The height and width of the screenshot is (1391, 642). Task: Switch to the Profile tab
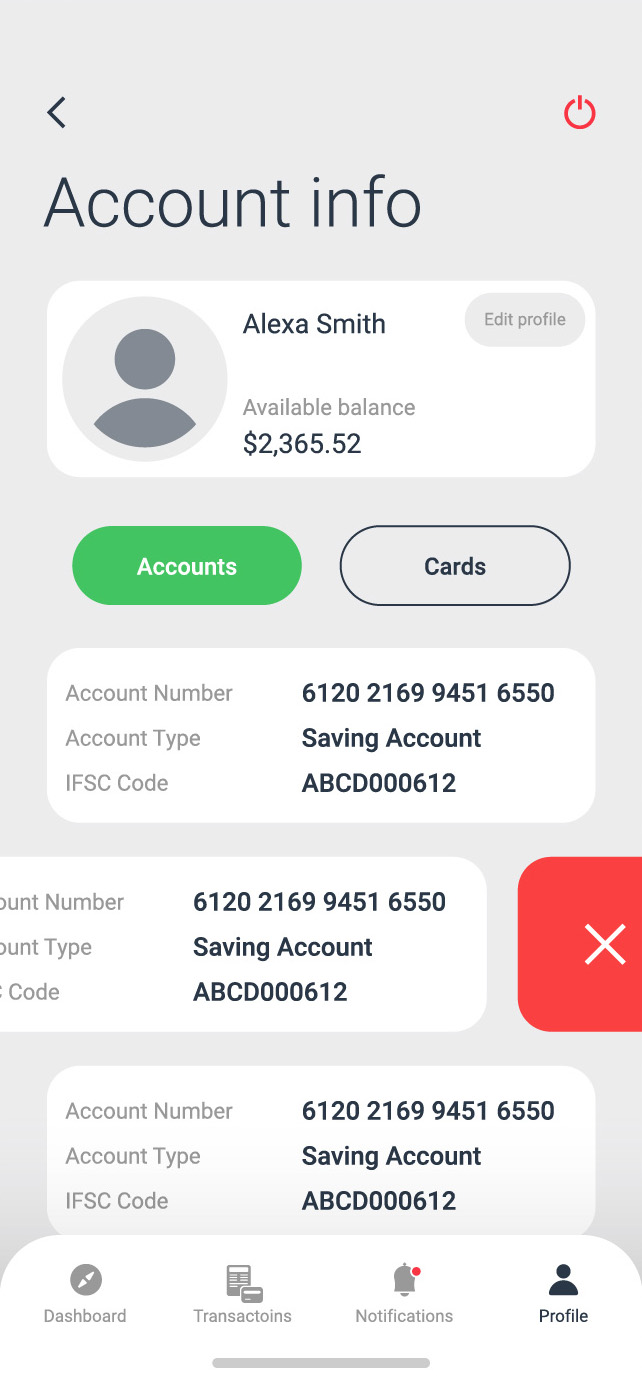(x=563, y=1294)
